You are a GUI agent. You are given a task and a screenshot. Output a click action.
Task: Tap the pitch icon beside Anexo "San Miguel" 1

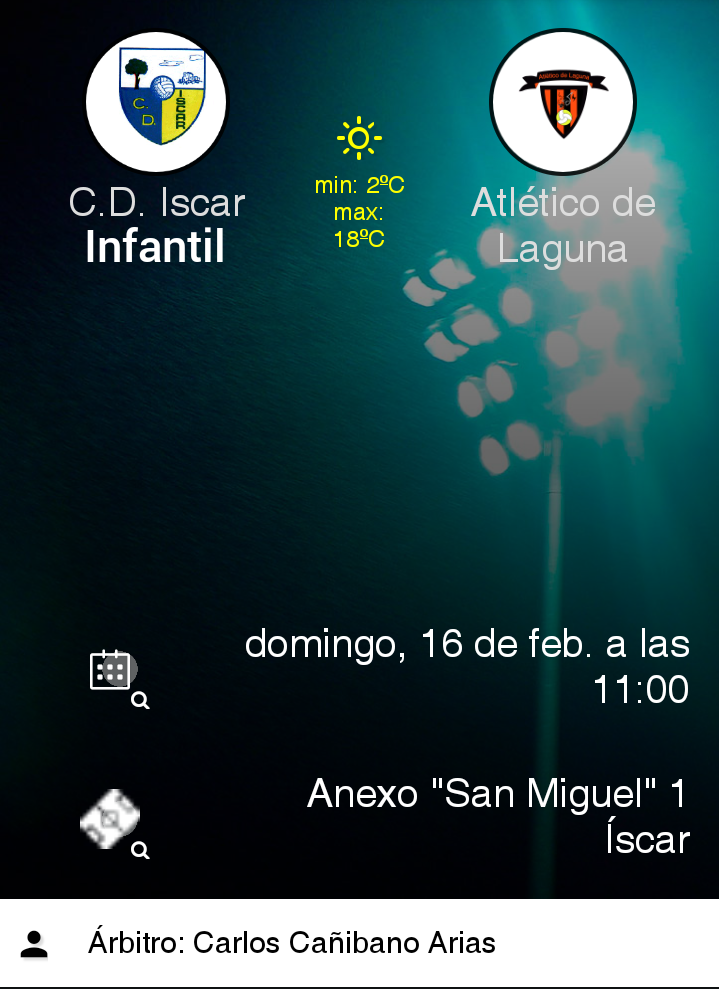point(110,819)
